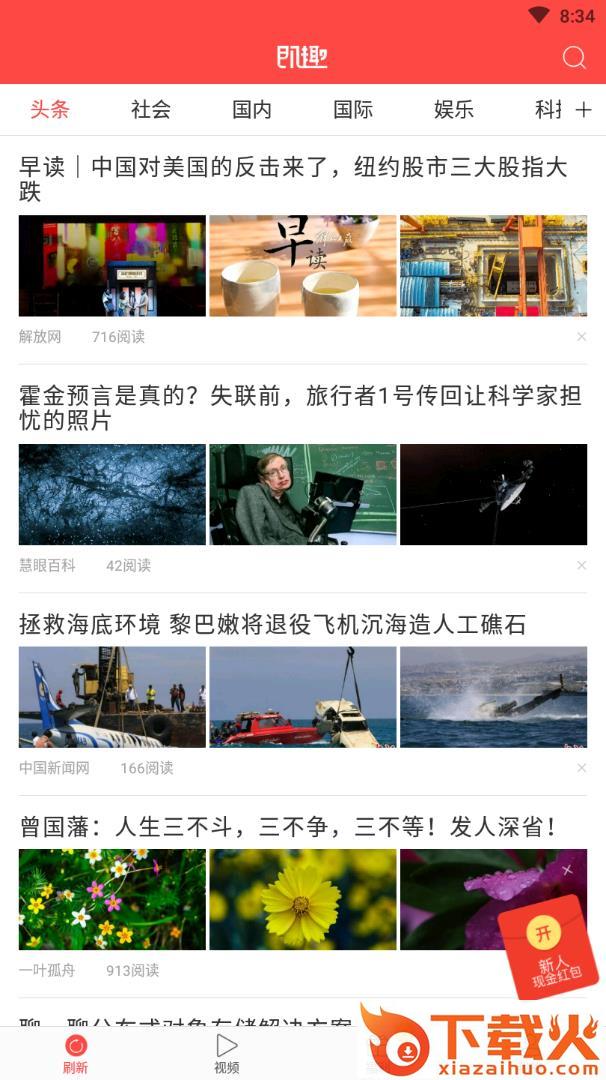
Task: Dismiss the 中国新闻网 article
Action: click(582, 768)
